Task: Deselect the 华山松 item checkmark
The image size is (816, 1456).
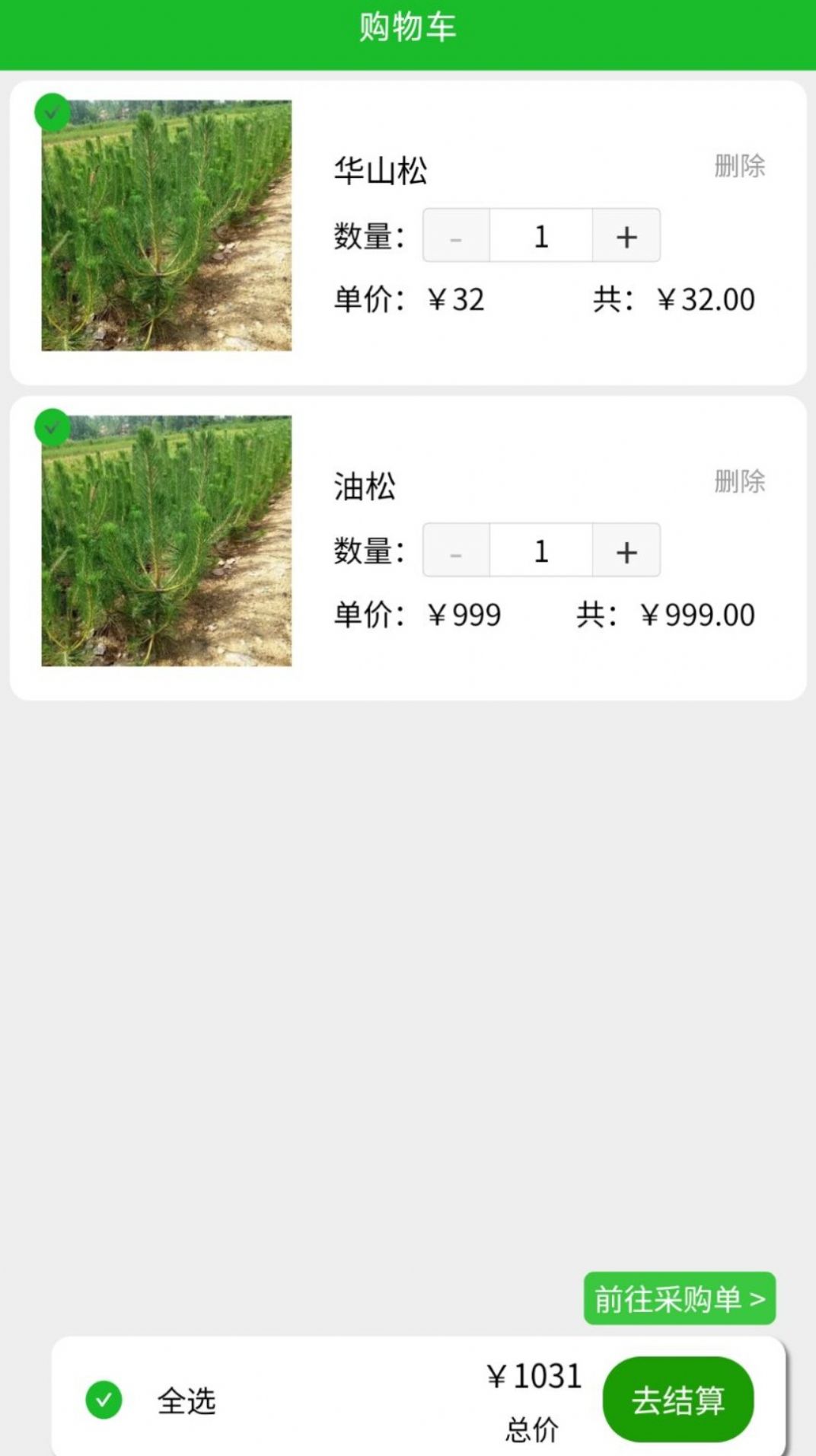Action: (52, 112)
